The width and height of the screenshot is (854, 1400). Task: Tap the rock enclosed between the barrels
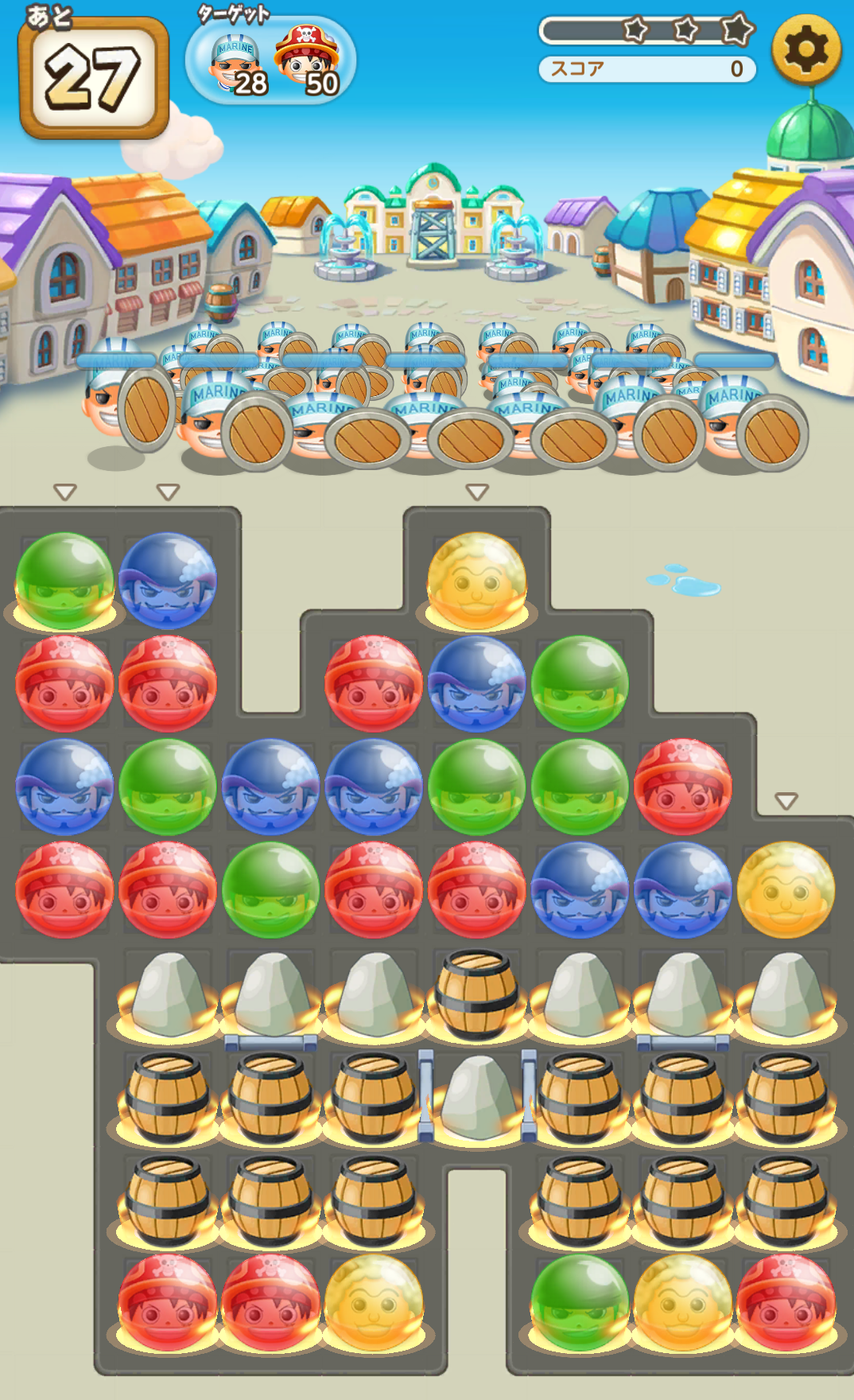(476, 1098)
